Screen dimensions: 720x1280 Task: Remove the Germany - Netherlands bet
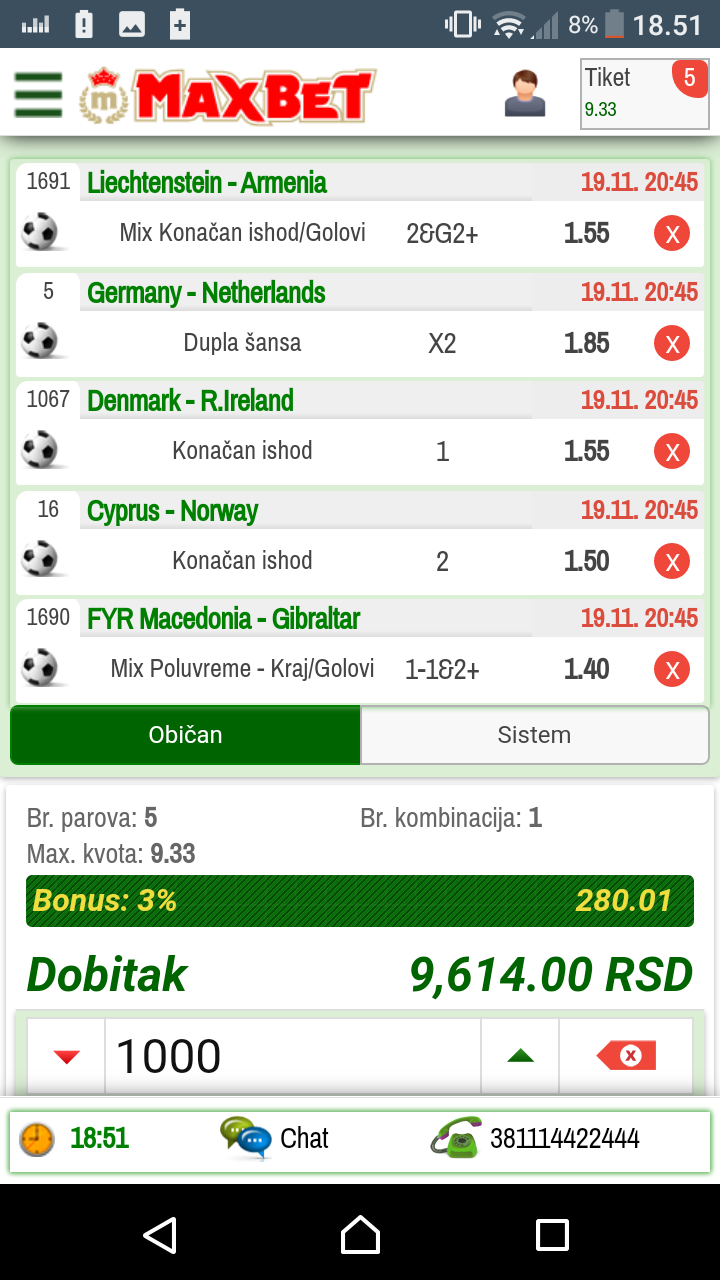[672, 344]
